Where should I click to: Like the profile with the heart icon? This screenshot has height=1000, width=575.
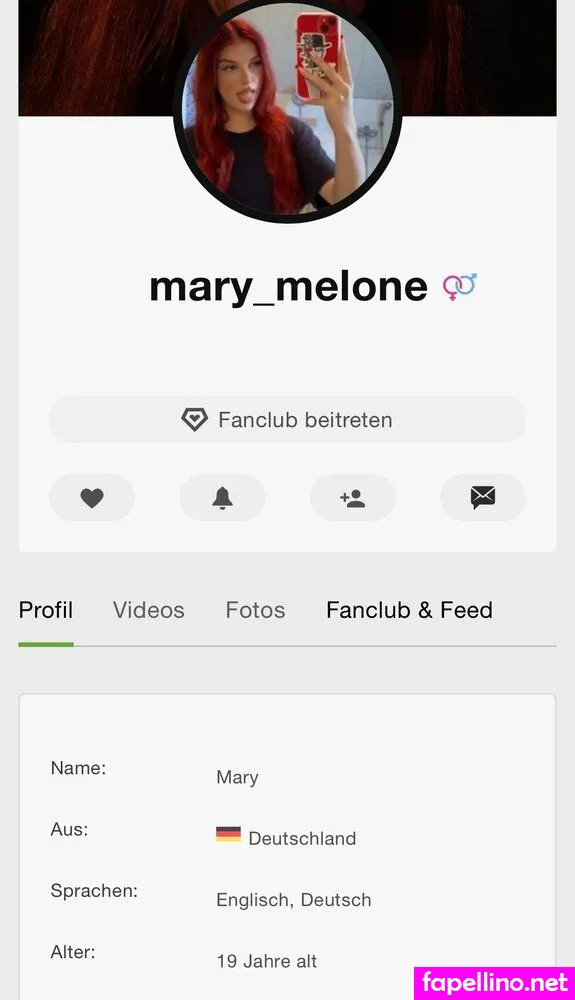click(x=92, y=497)
